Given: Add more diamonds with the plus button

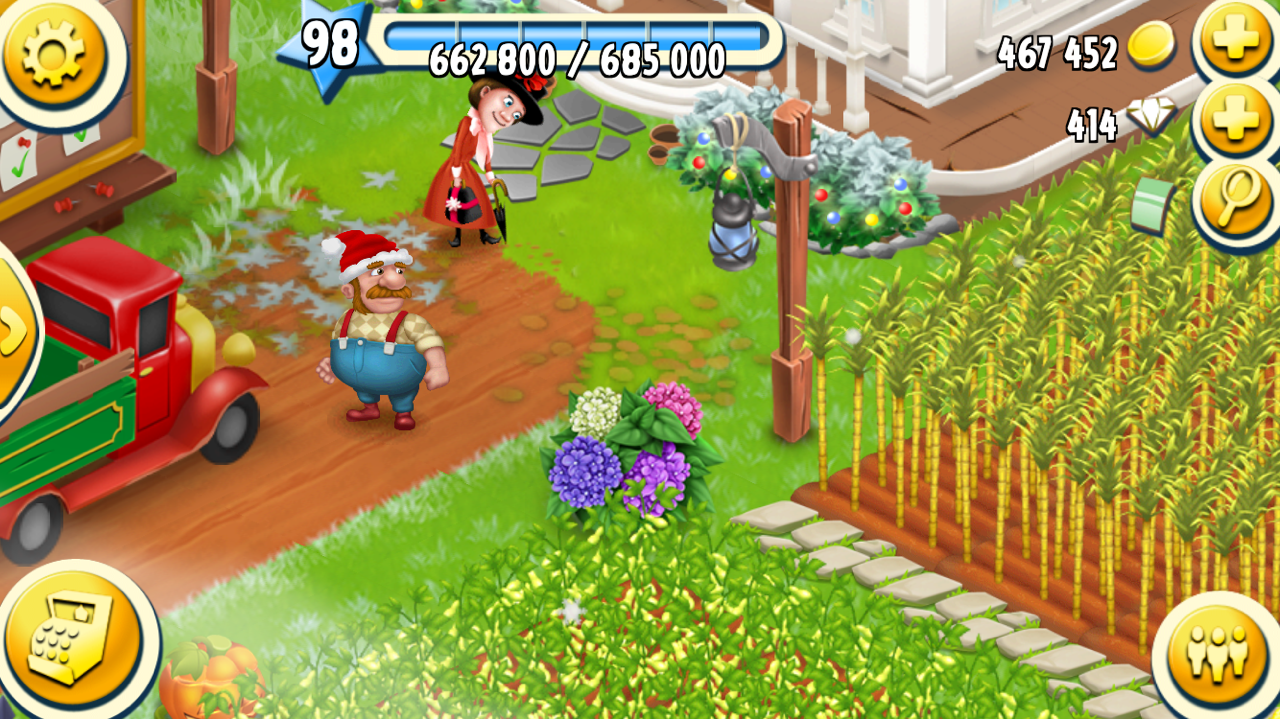Looking at the screenshot, I should [x=1236, y=123].
